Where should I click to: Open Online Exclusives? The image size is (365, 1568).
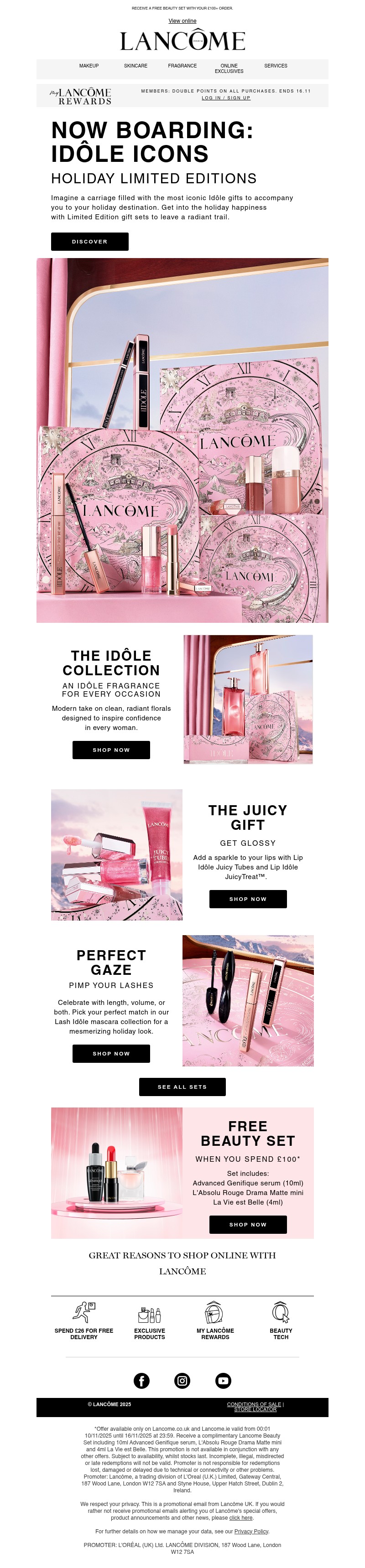click(x=229, y=68)
